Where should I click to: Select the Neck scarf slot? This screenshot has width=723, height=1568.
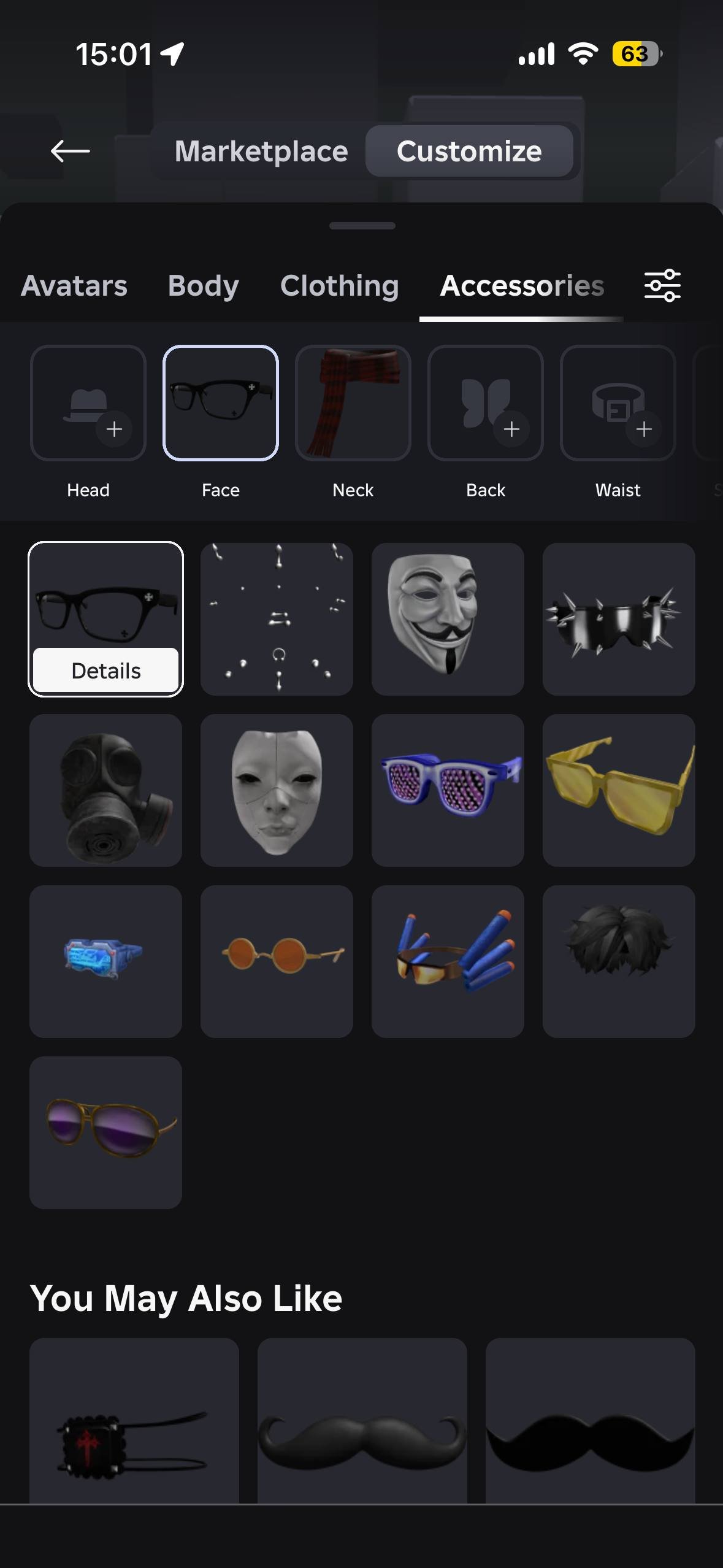coord(353,403)
